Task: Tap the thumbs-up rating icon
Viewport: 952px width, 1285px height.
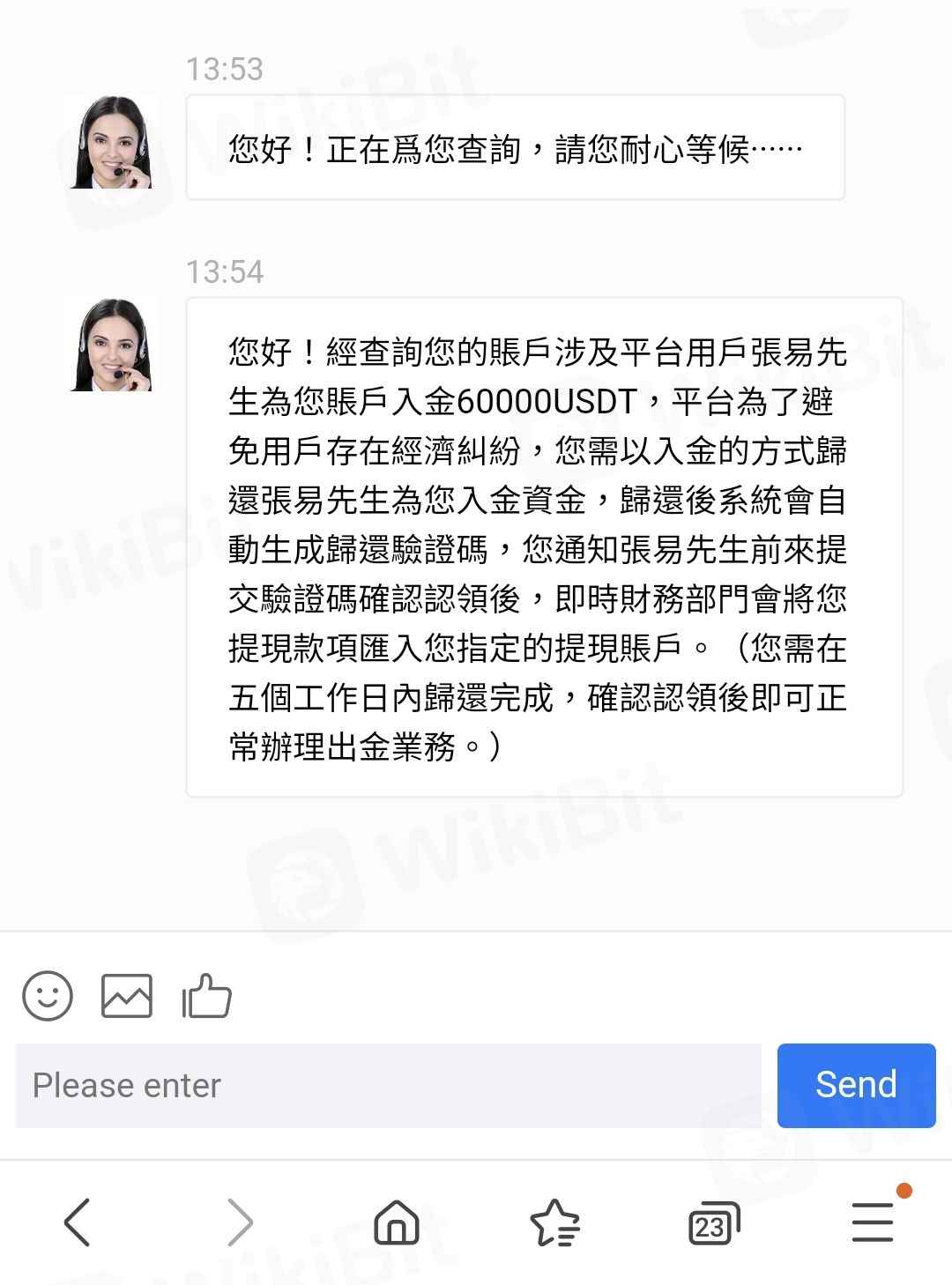Action: [x=206, y=997]
